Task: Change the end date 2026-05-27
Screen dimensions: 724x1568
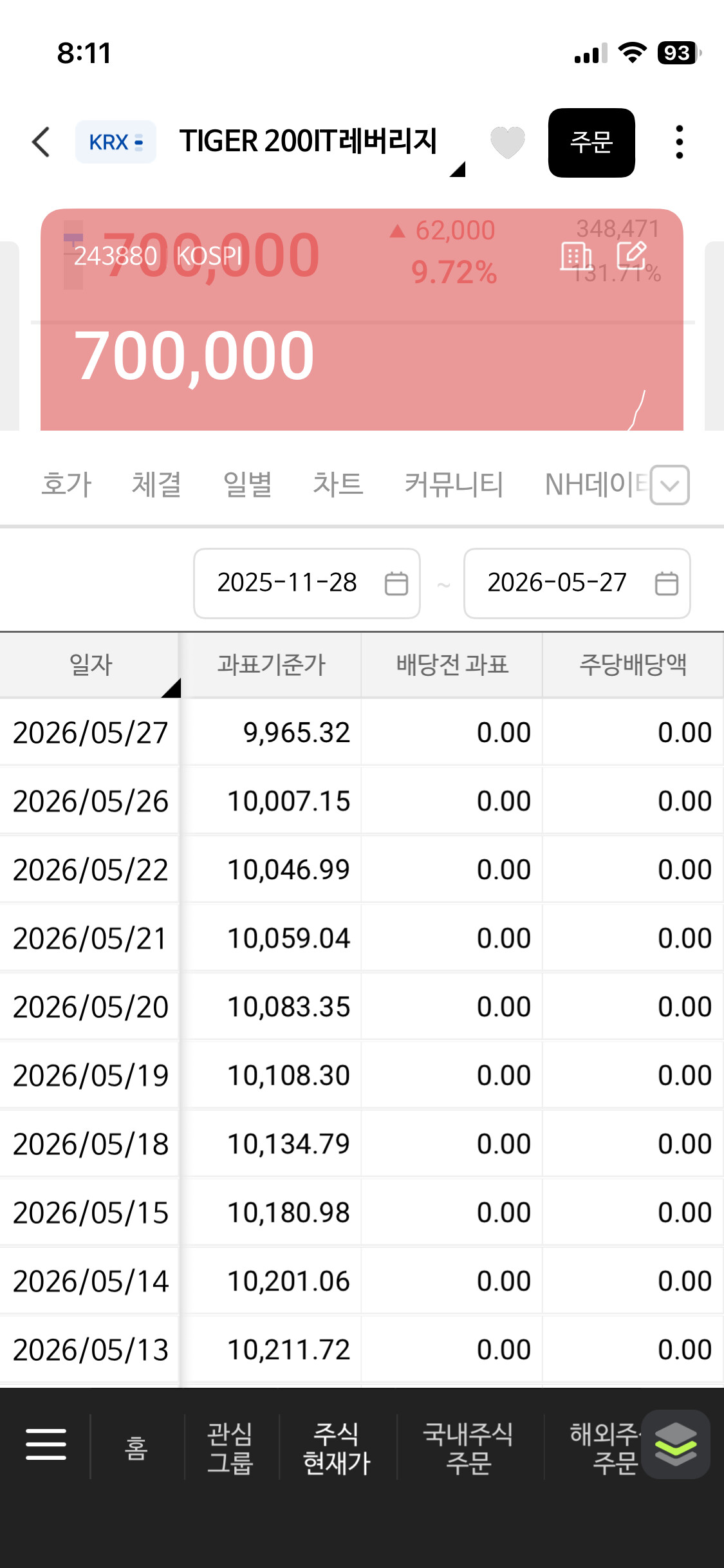Action: (x=577, y=583)
